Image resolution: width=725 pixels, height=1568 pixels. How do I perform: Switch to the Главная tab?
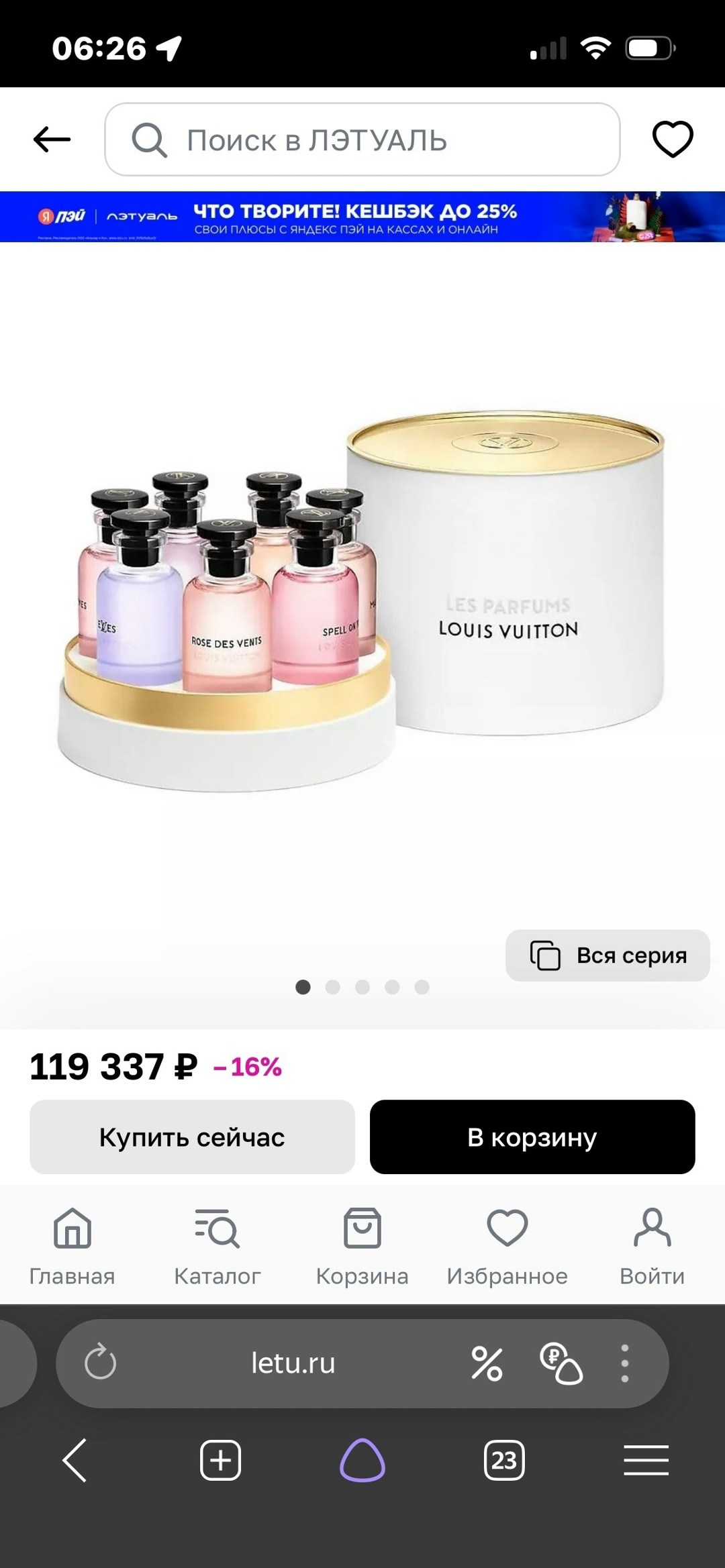tap(72, 1247)
